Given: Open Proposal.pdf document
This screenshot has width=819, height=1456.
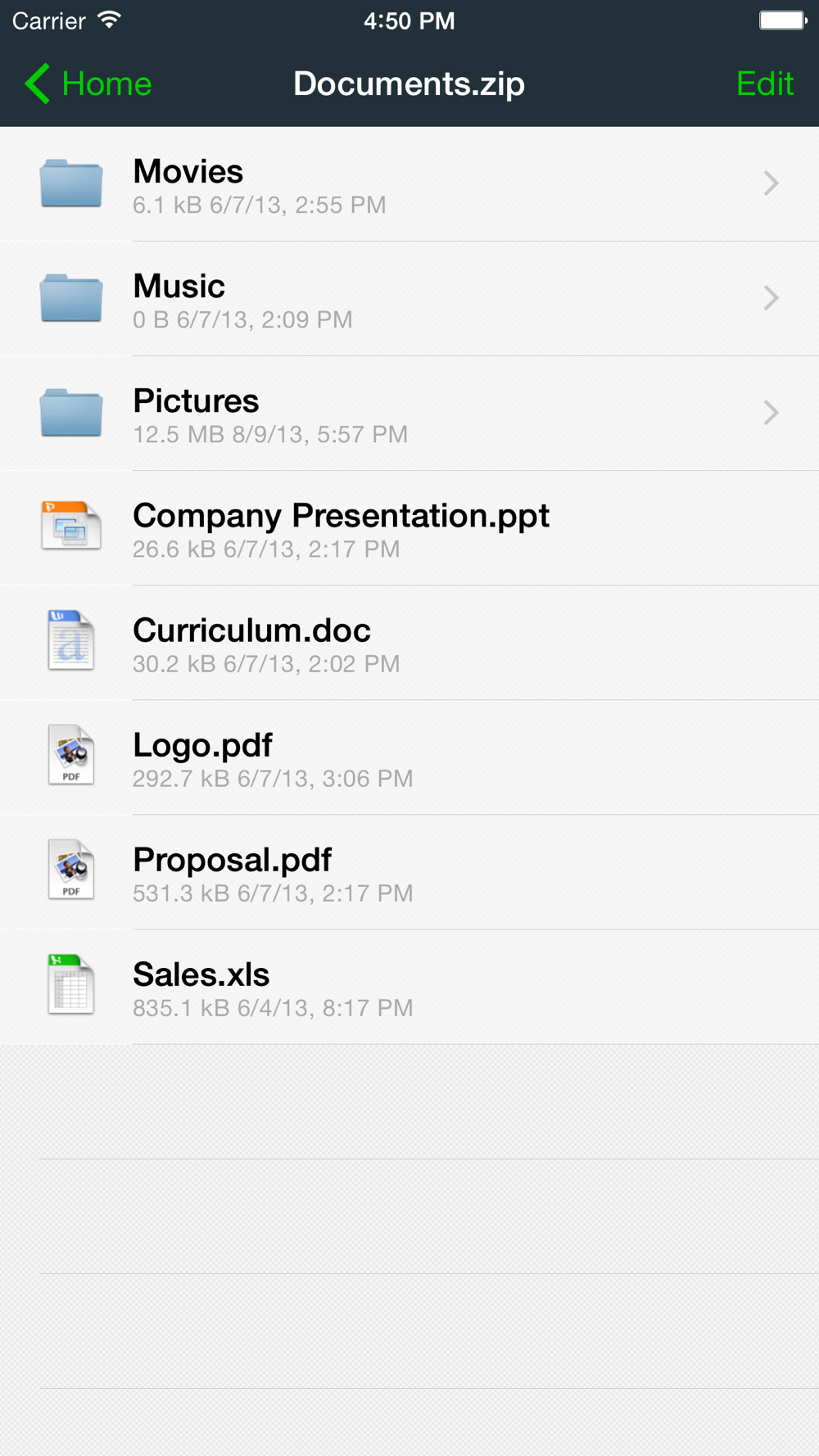Looking at the screenshot, I should pos(409,872).
